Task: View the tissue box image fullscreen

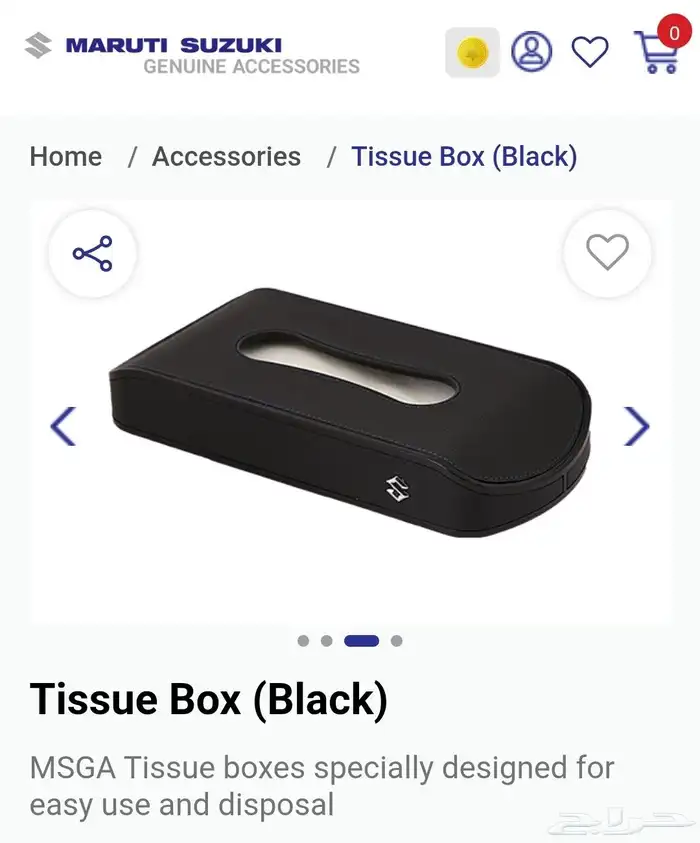Action: (350, 420)
